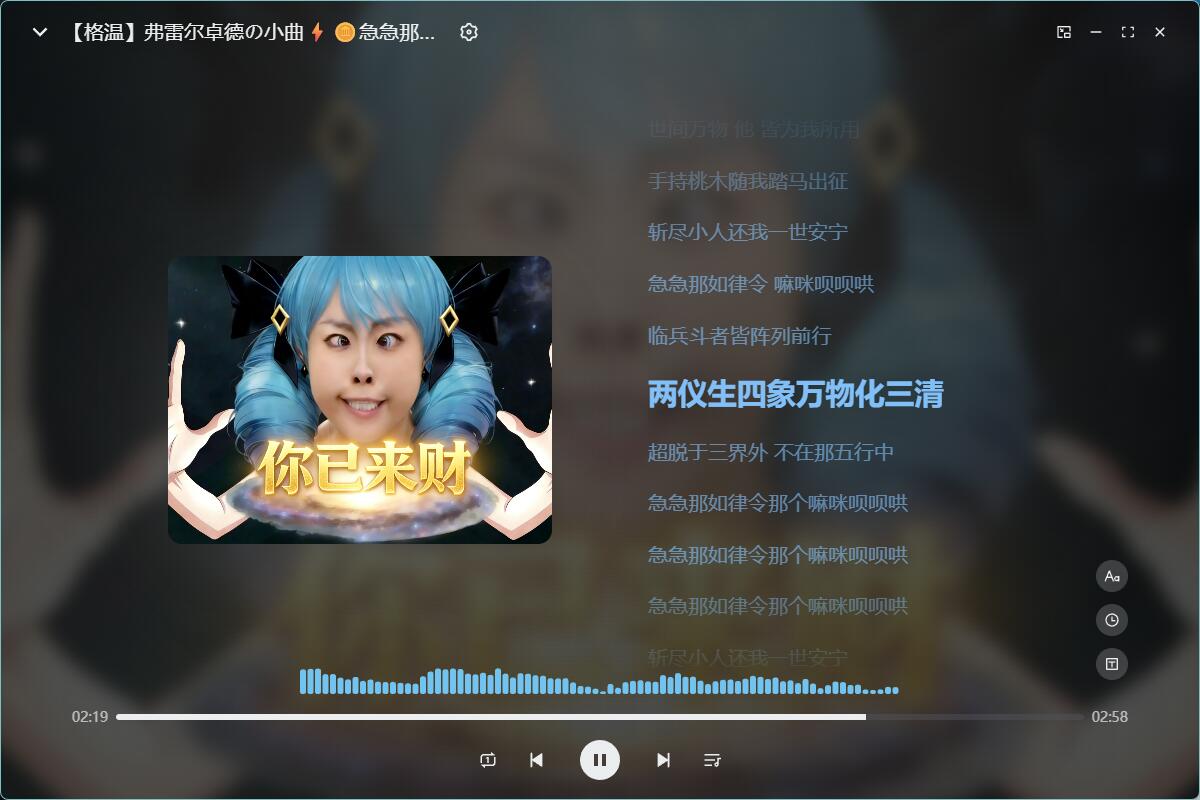Open the player settings gear
1200x800 pixels.
469,32
